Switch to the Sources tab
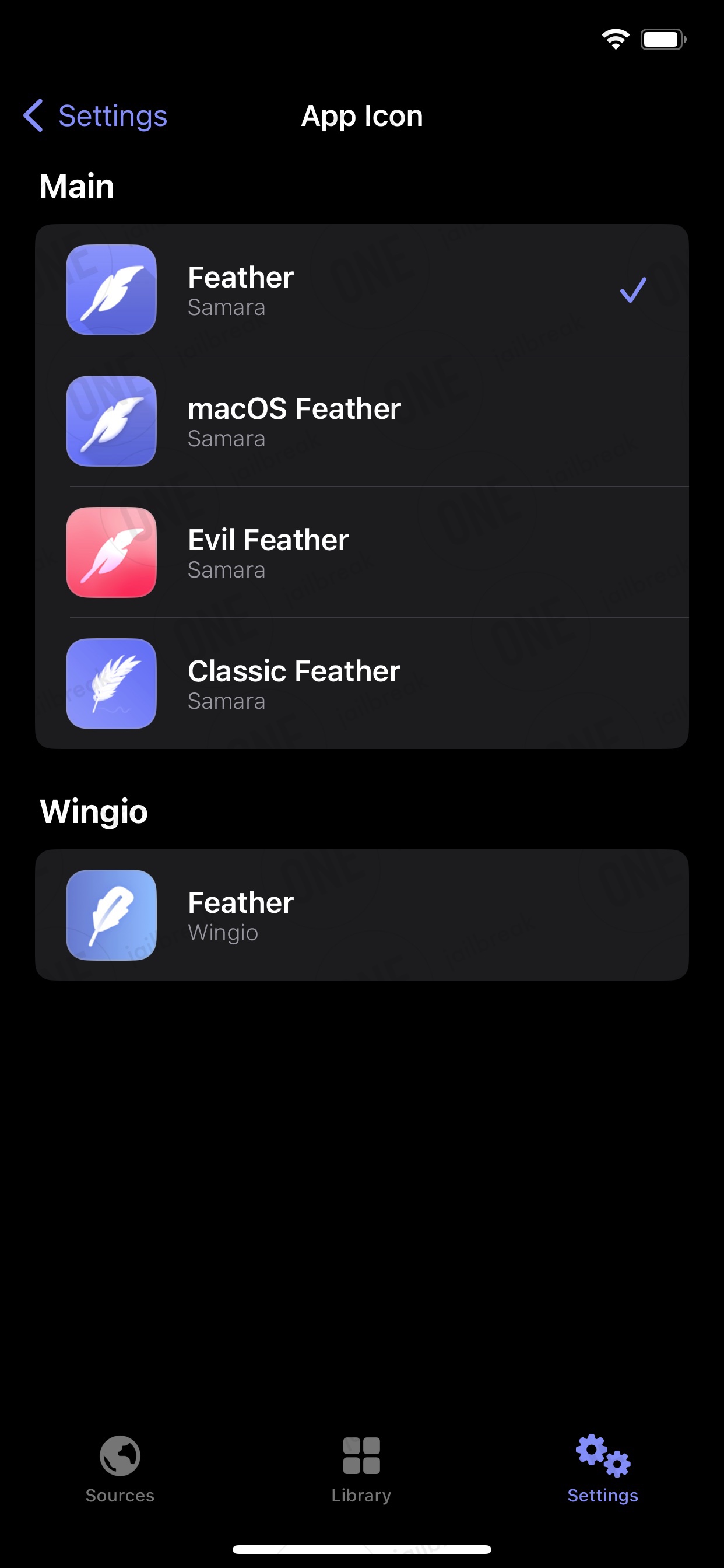Image resolution: width=724 pixels, height=1568 pixels. pos(120,1469)
